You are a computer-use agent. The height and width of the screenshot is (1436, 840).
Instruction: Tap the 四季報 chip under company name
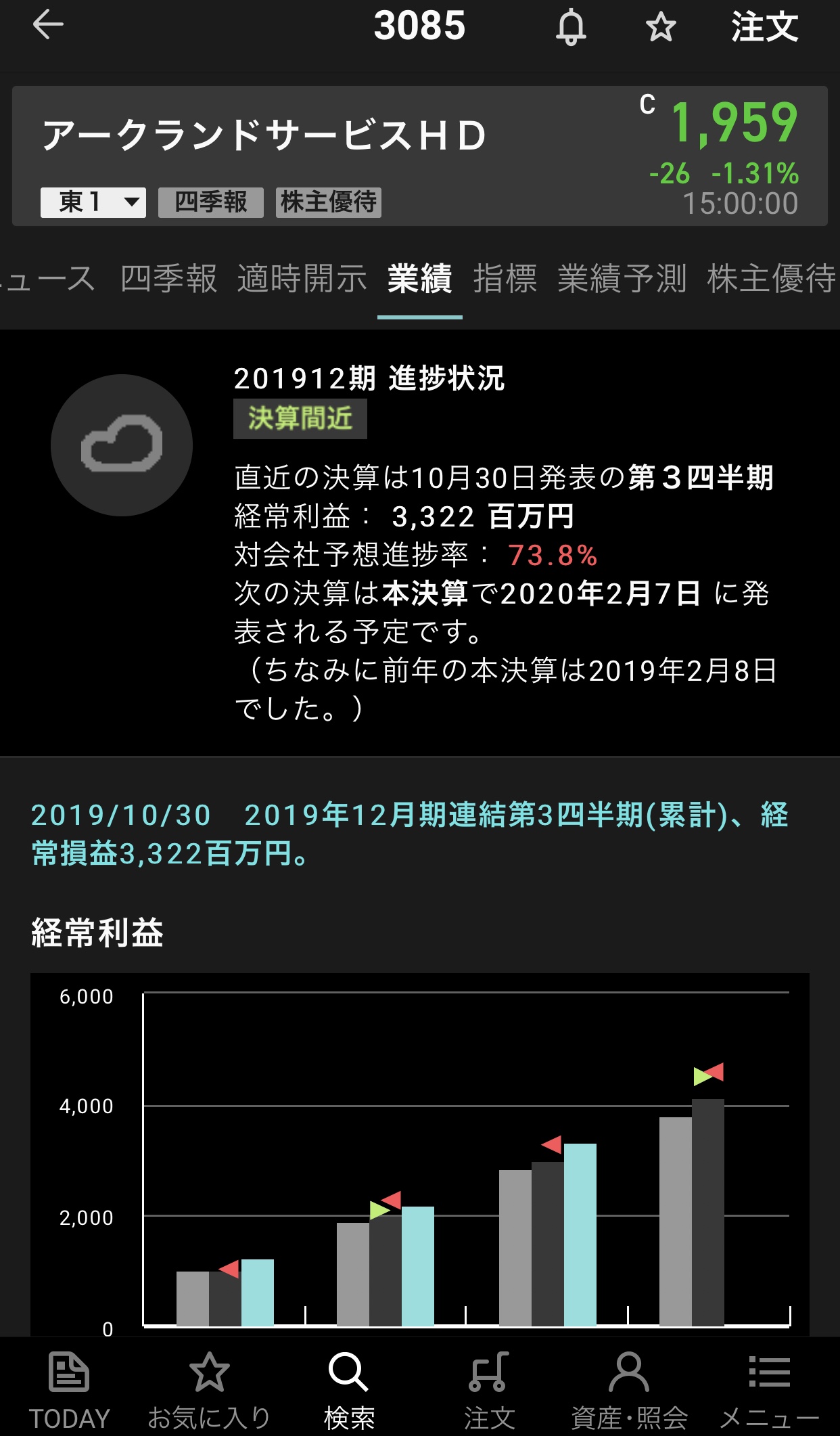point(211,202)
